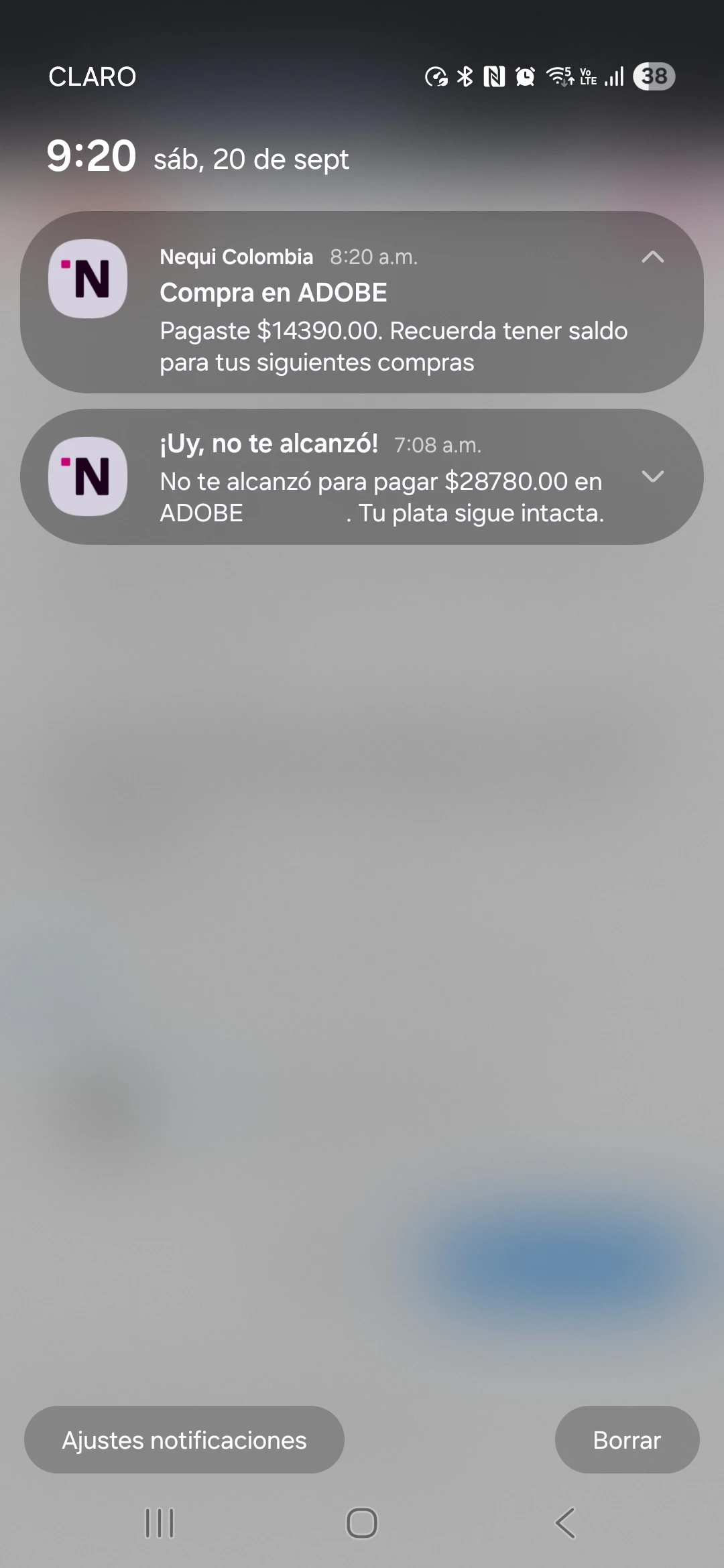Viewport: 724px width, 1568px height.
Task: Tap the system back button
Action: tap(565, 1523)
